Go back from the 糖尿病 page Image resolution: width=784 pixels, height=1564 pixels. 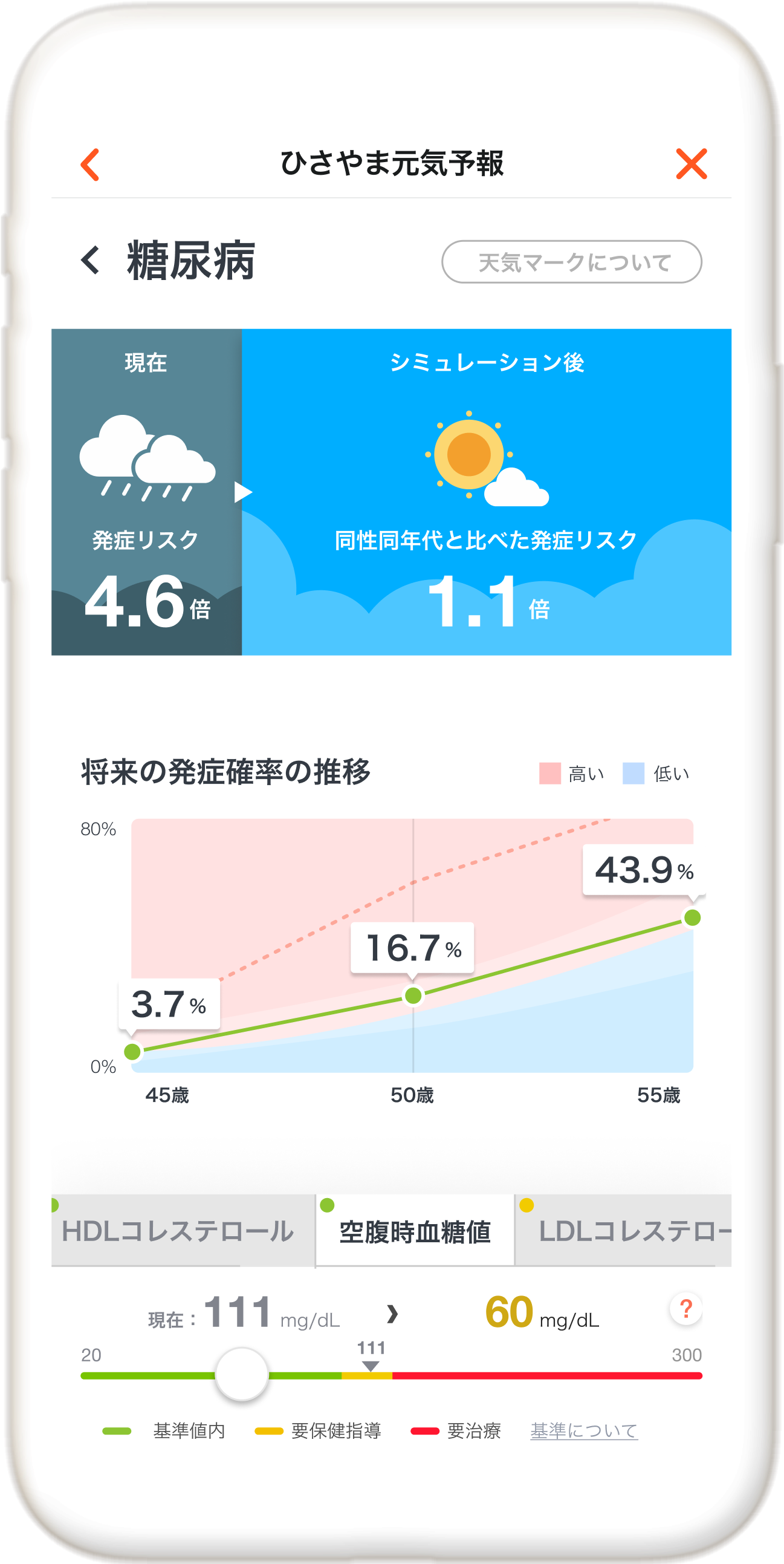[91, 261]
